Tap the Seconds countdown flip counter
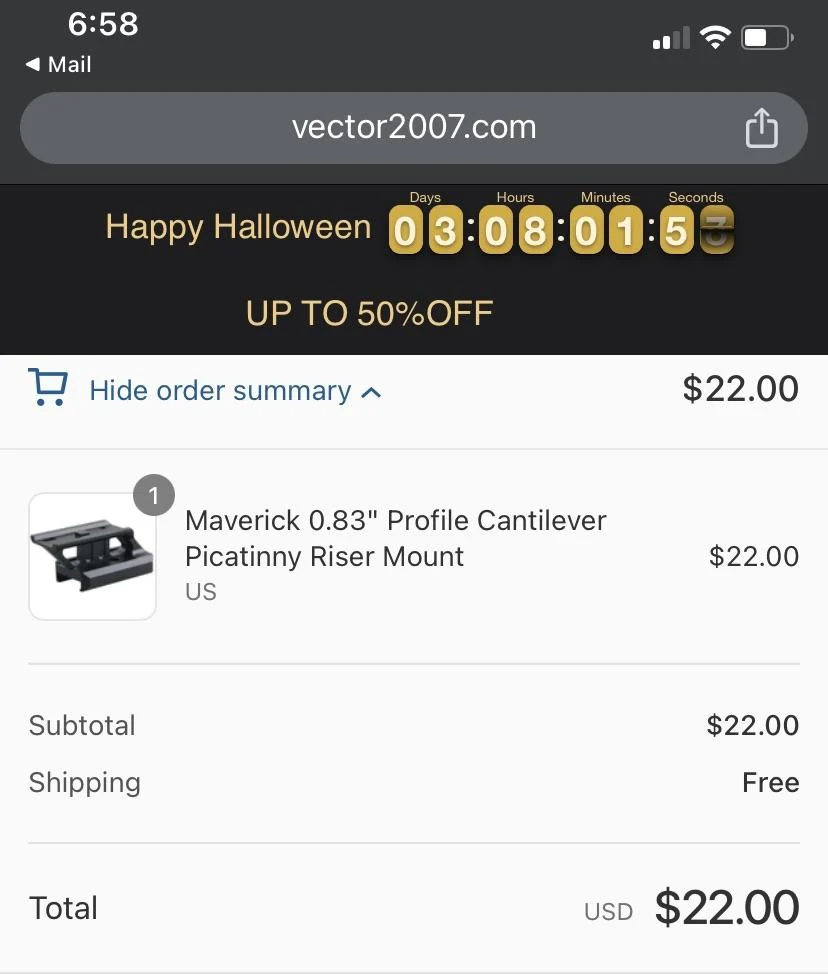Screen dimensions: 828x974 (695, 230)
